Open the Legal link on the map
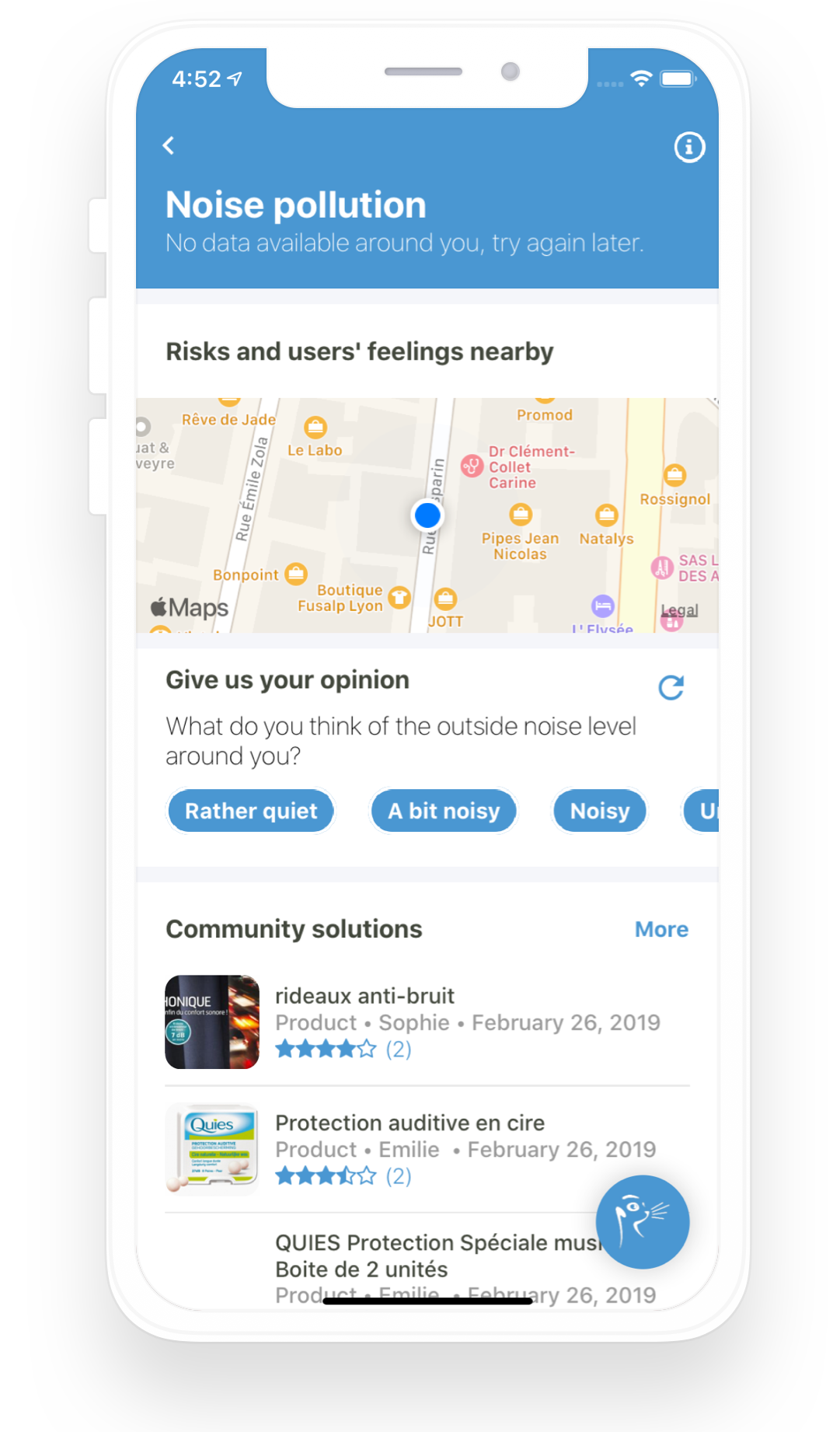The height and width of the screenshot is (1432, 840). (679, 610)
